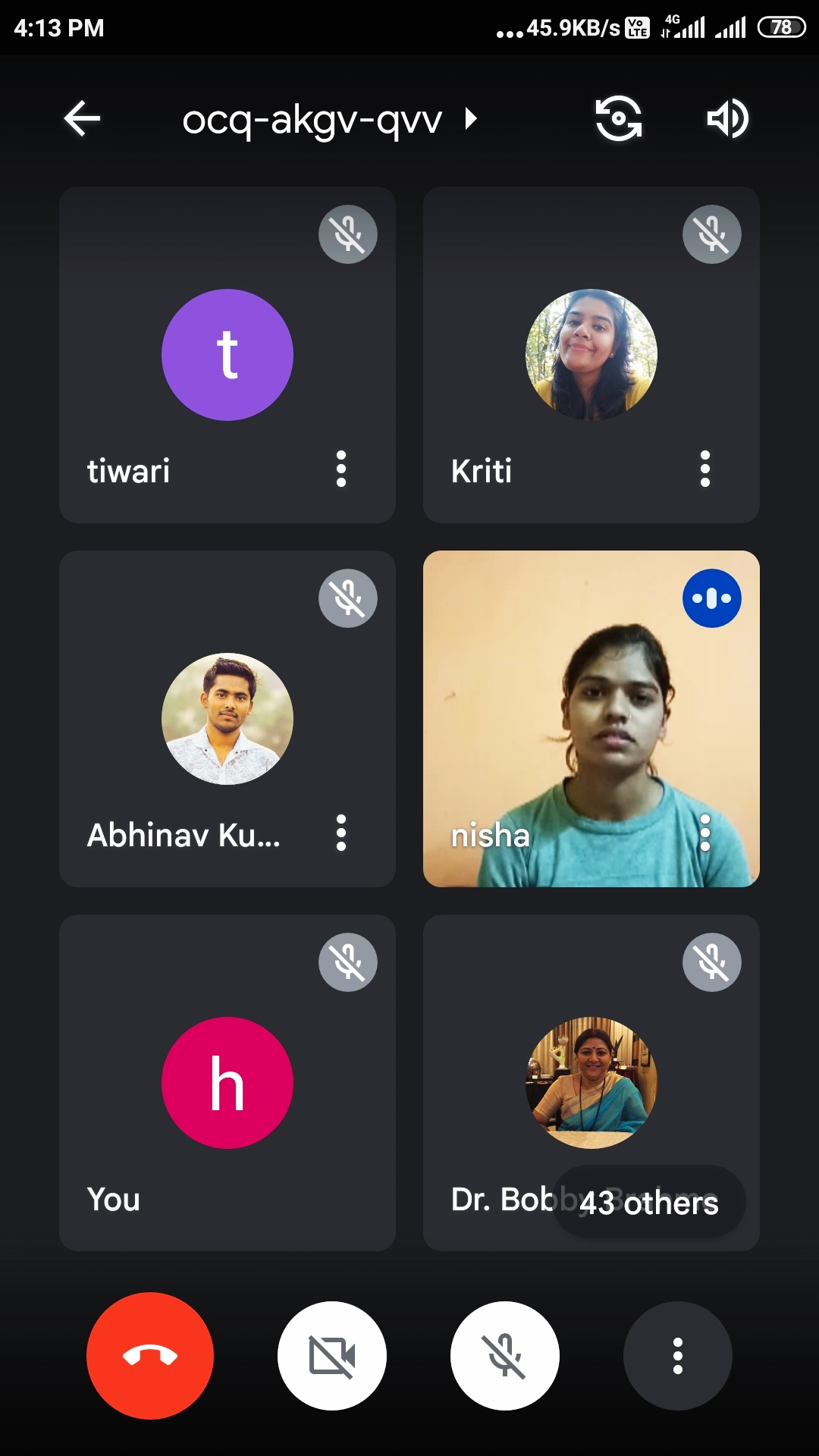Change the audio output speaker
819x1456 pixels.
pos(727,119)
